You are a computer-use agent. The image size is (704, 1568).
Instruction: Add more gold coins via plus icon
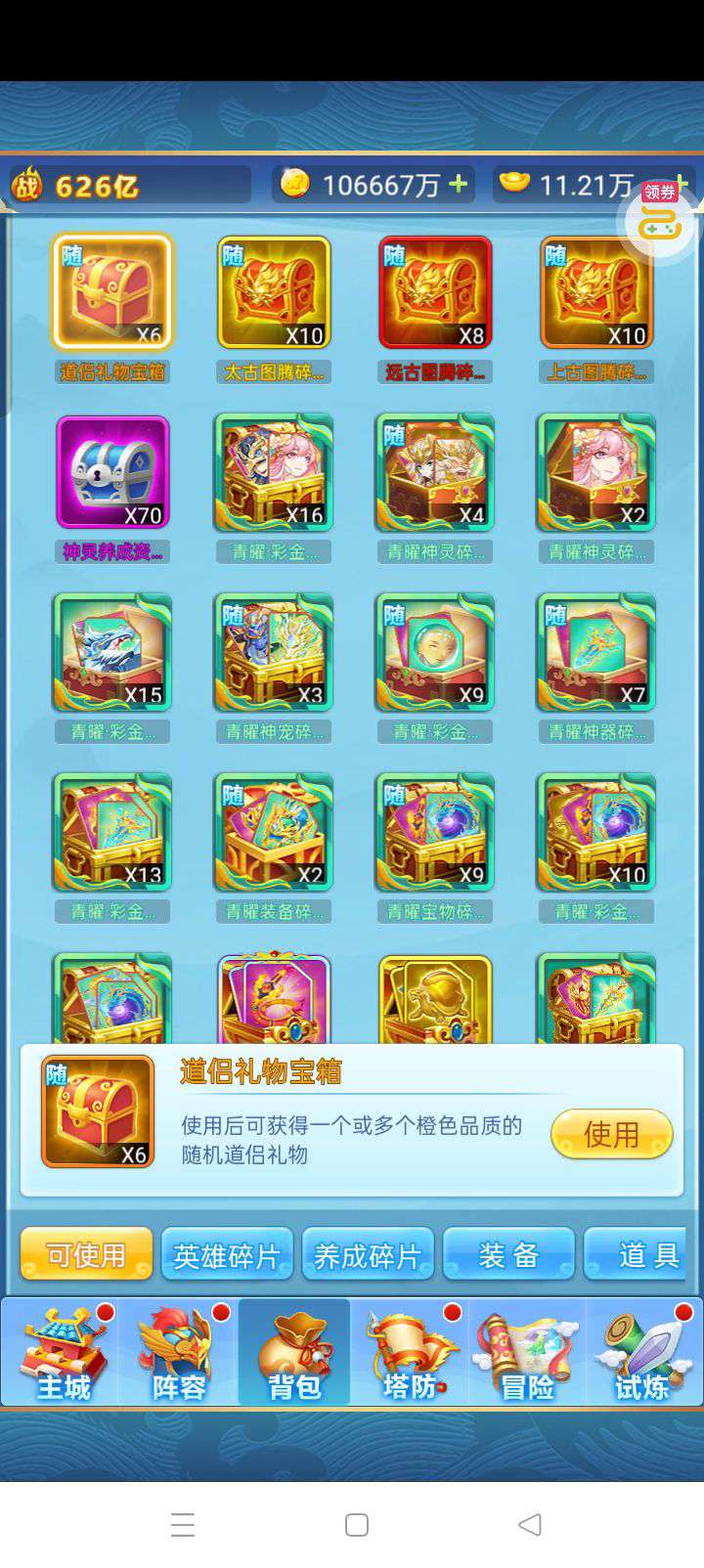point(458,184)
